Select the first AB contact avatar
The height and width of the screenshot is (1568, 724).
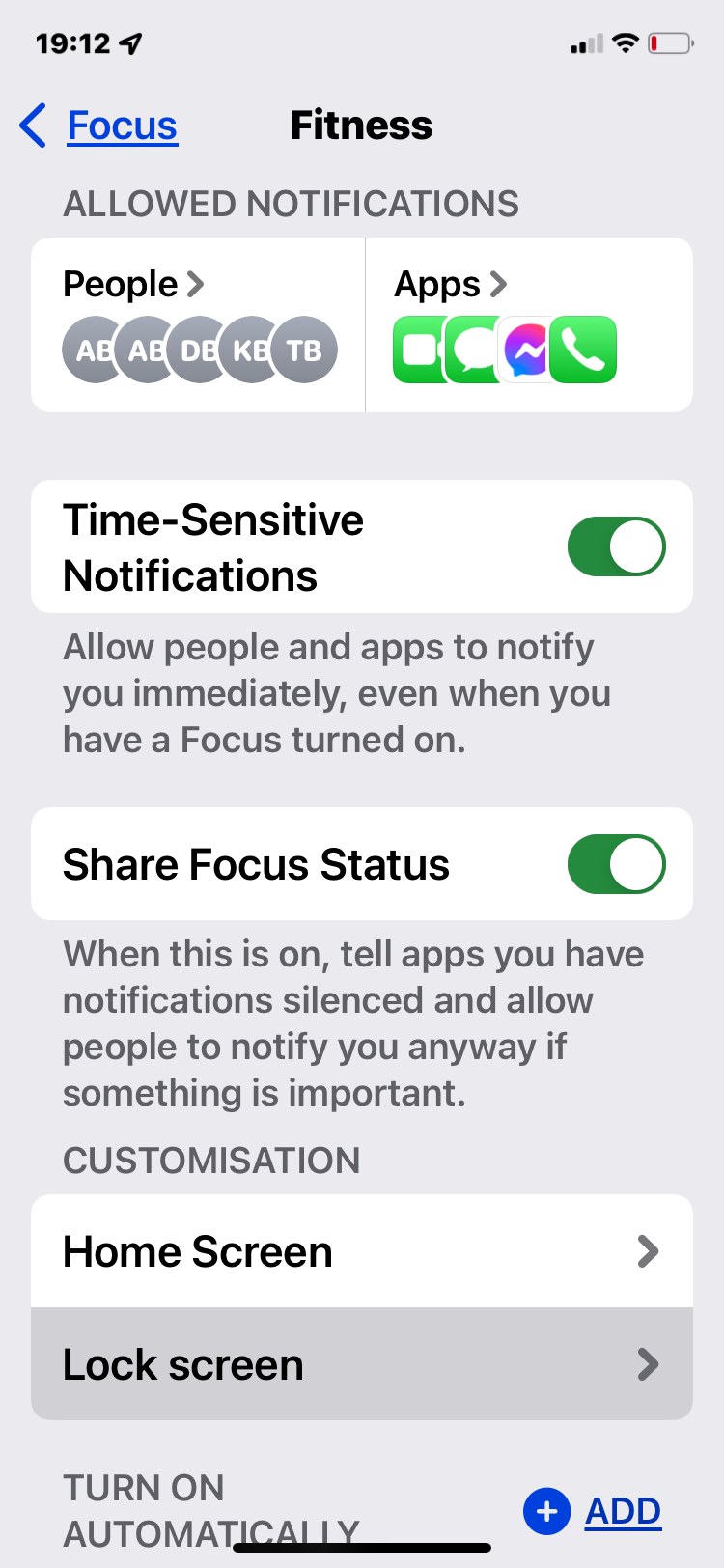point(94,350)
